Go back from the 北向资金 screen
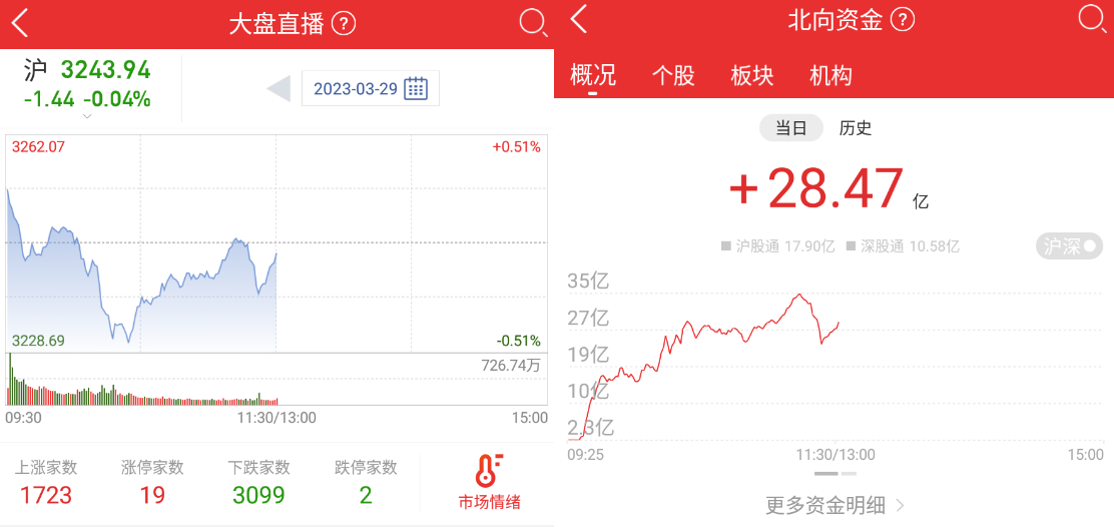The image size is (1114, 527). [578, 19]
